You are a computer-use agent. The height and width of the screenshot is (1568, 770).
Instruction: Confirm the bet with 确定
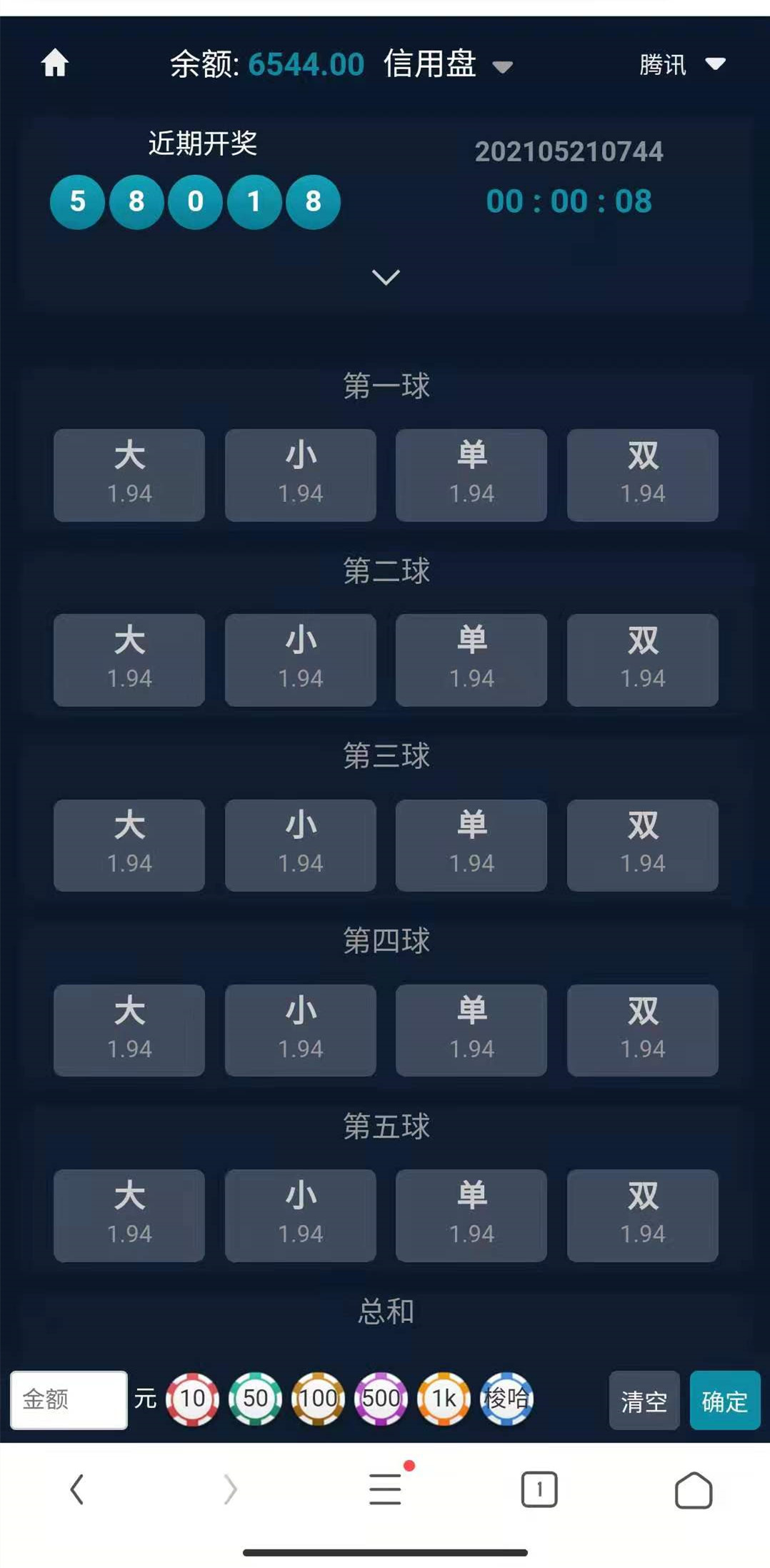point(725,1400)
